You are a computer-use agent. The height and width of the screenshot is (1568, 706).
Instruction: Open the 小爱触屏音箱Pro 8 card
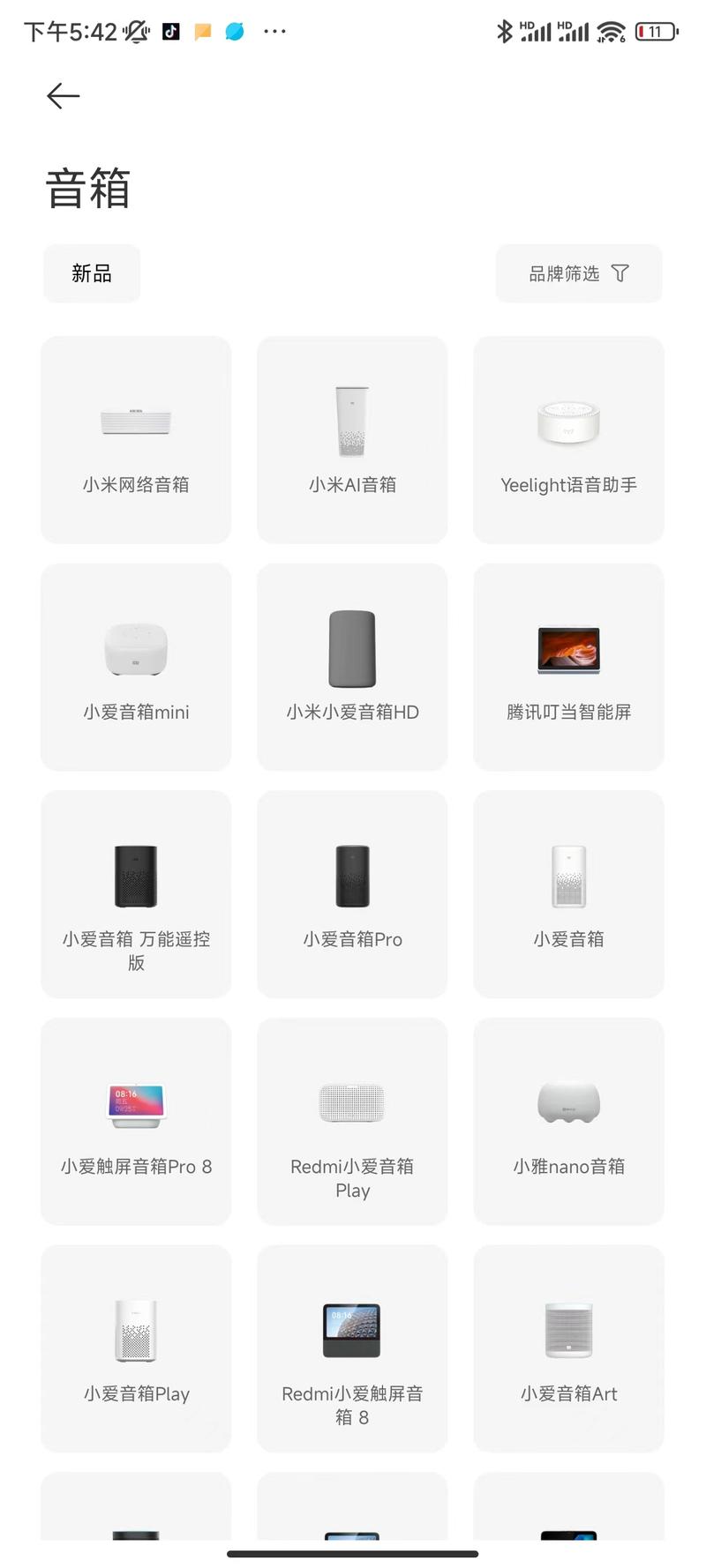[x=135, y=1121]
